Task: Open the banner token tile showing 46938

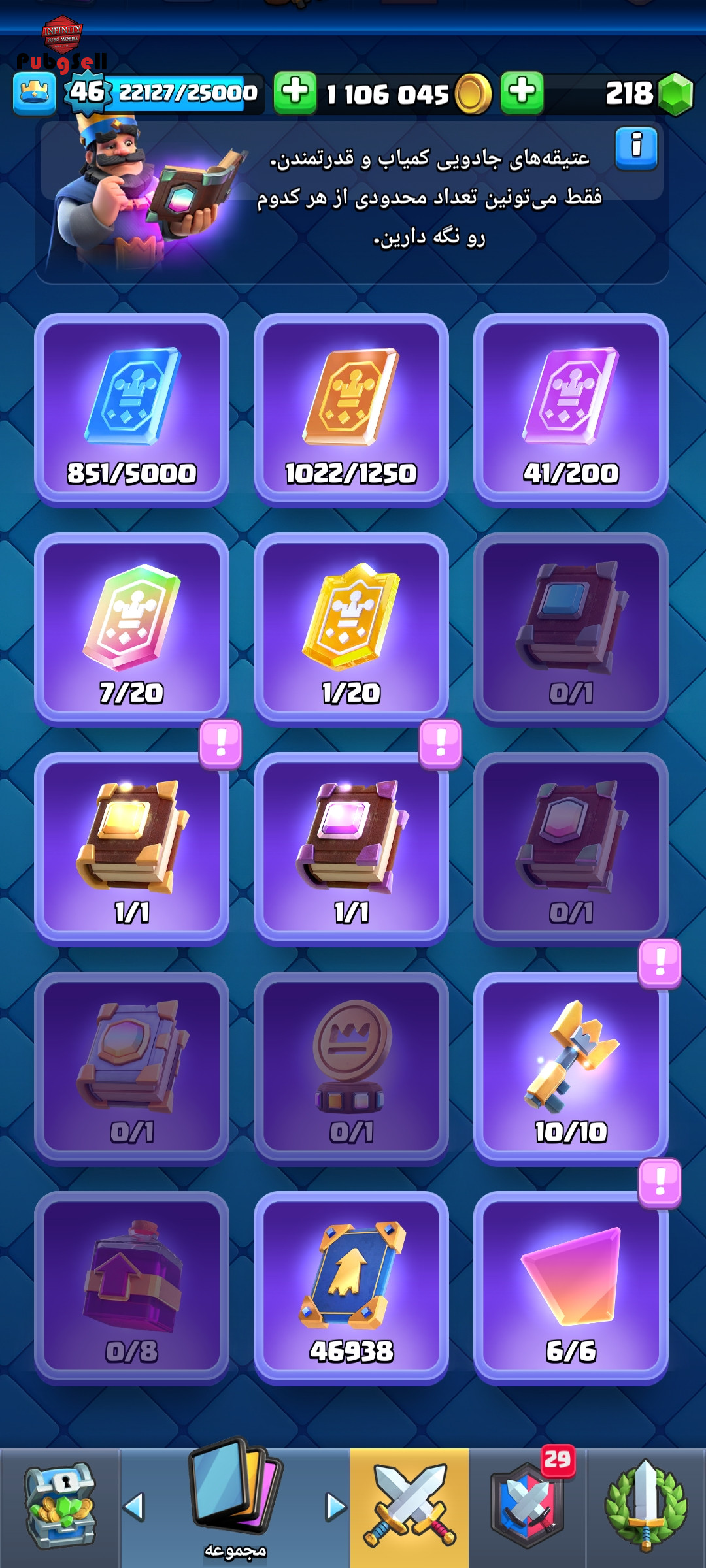Action: 351,1287
